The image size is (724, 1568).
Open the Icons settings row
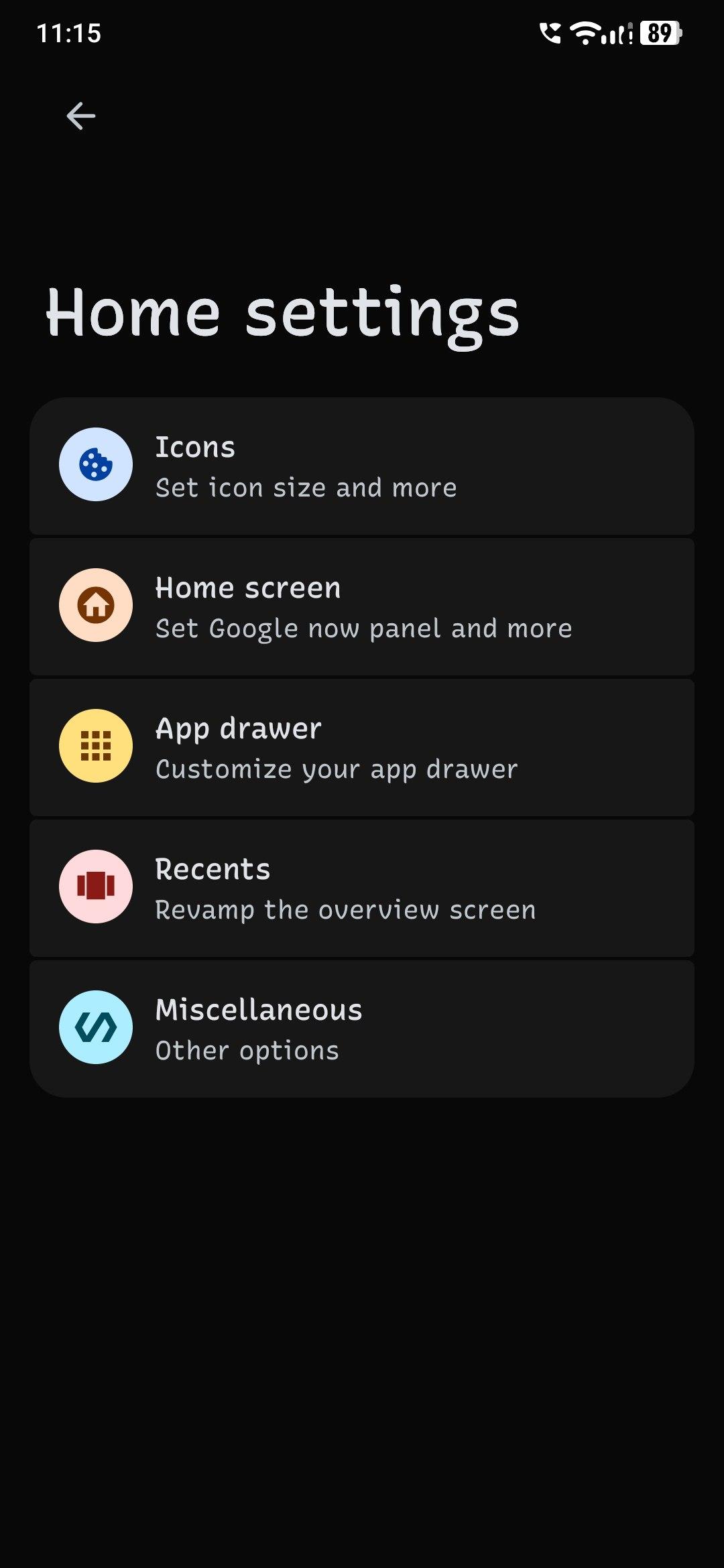pos(362,467)
